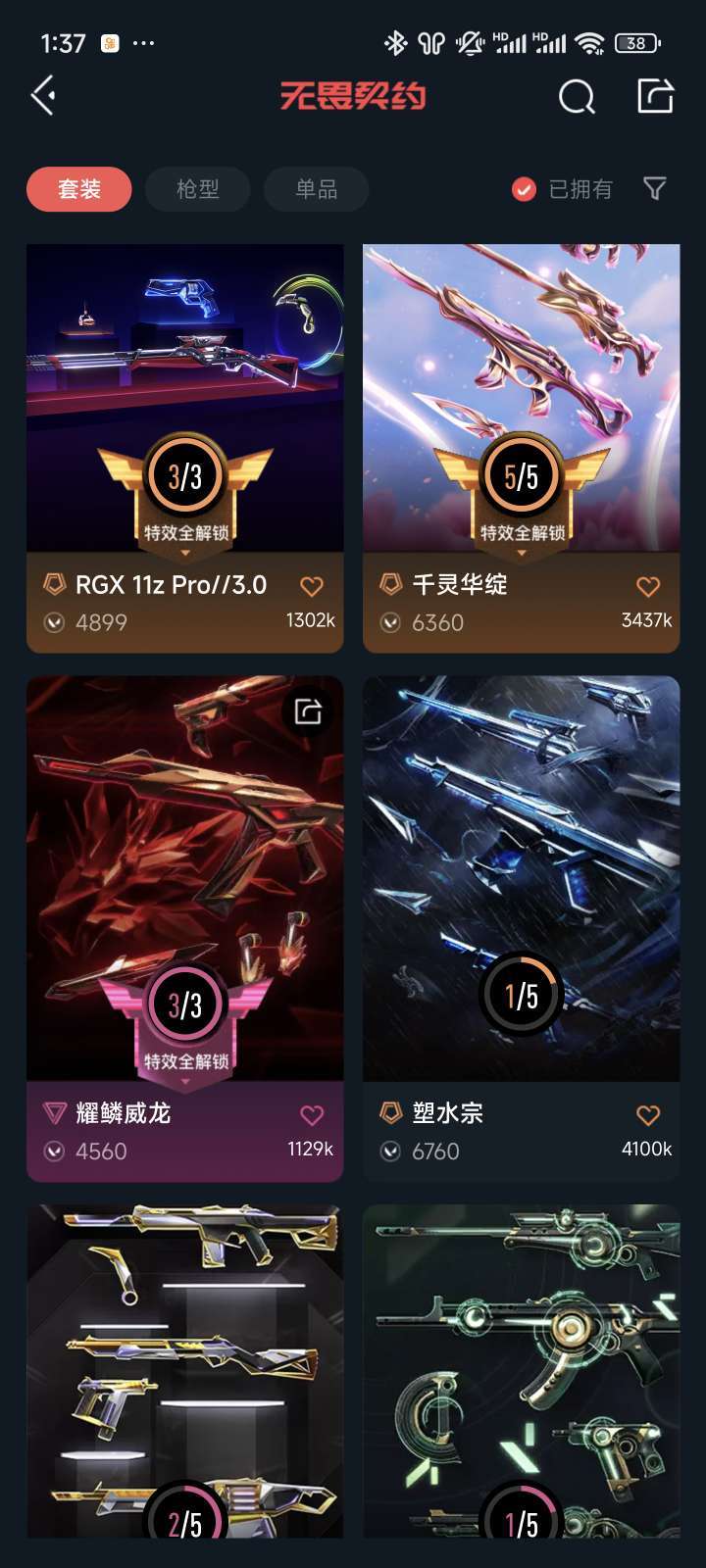Switch to the 单品 tab
The image size is (706, 1568).
[x=316, y=189]
